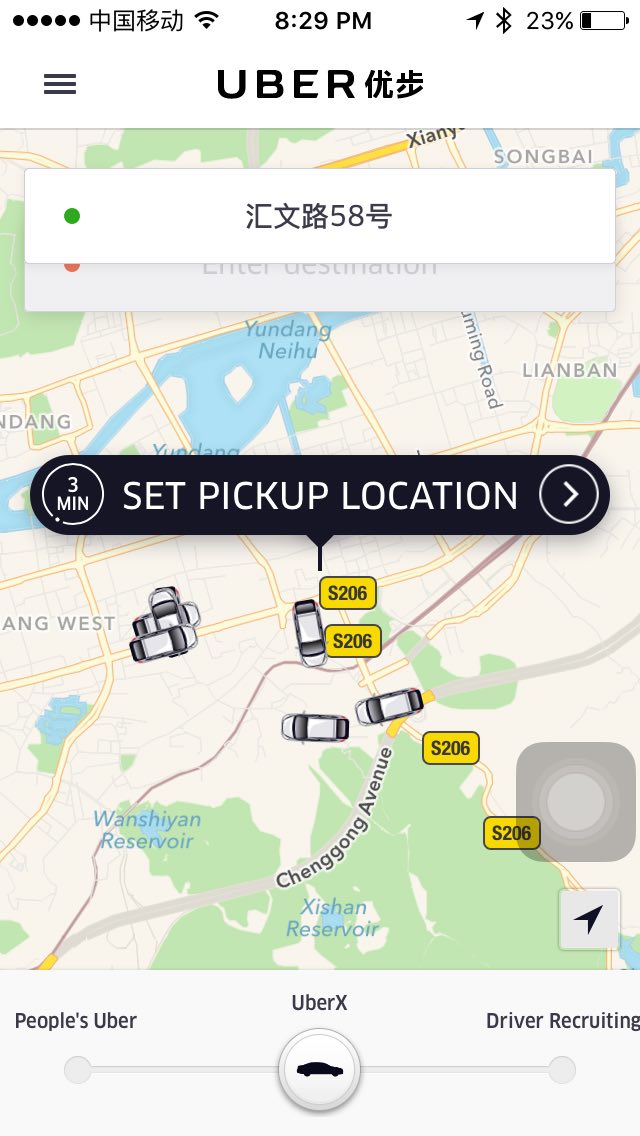Recenter map on my current location
This screenshot has height=1136, width=640.
click(589, 919)
